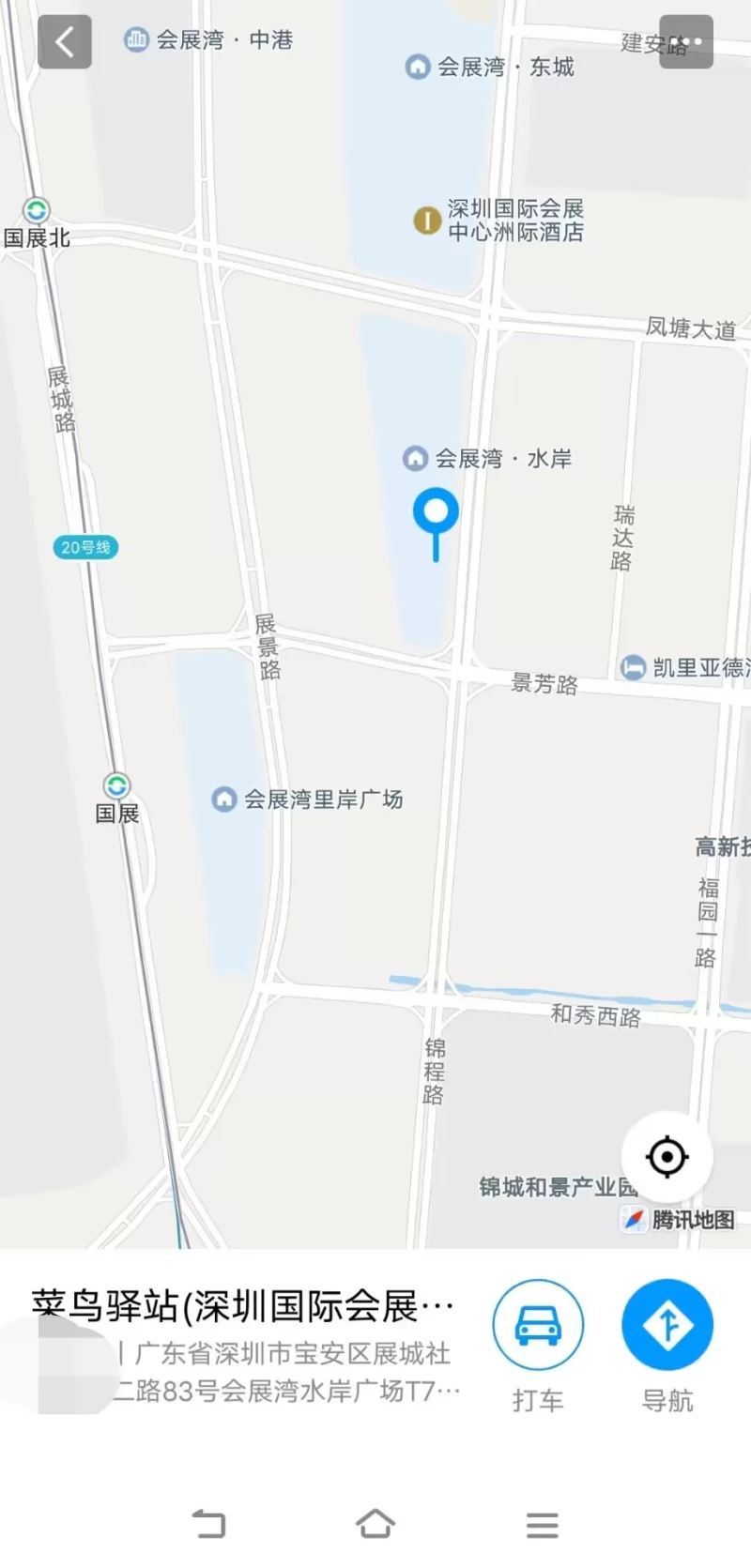This screenshot has height=1568, width=751.
Task: Open the 国展 metro station marker
Action: [116, 786]
